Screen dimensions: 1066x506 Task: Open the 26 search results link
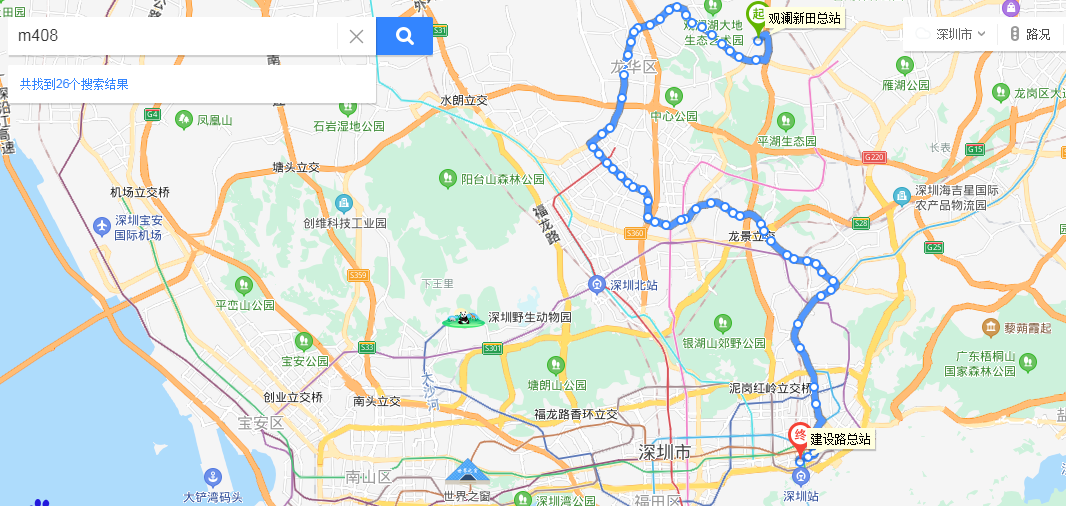[74, 85]
